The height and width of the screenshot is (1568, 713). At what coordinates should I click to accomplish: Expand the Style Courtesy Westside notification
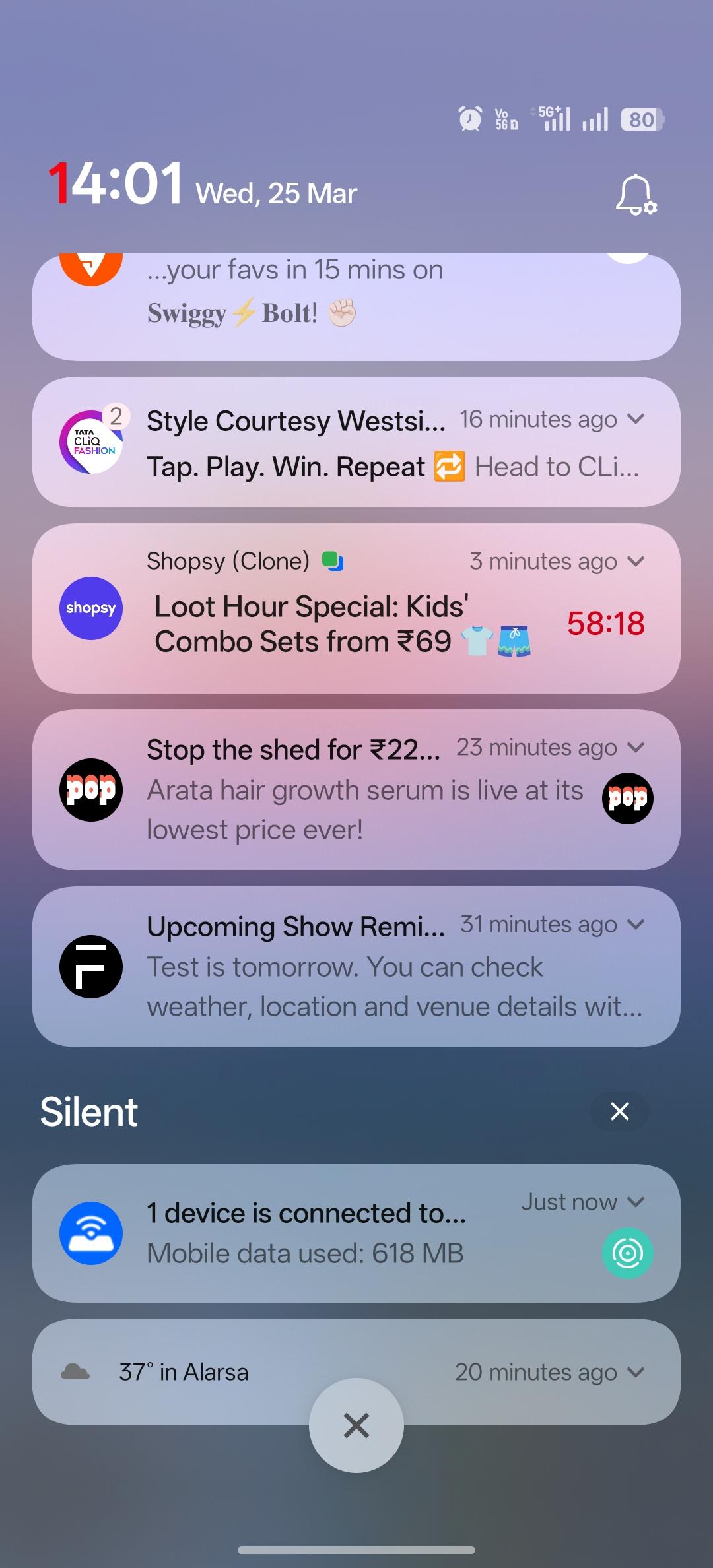(636, 420)
